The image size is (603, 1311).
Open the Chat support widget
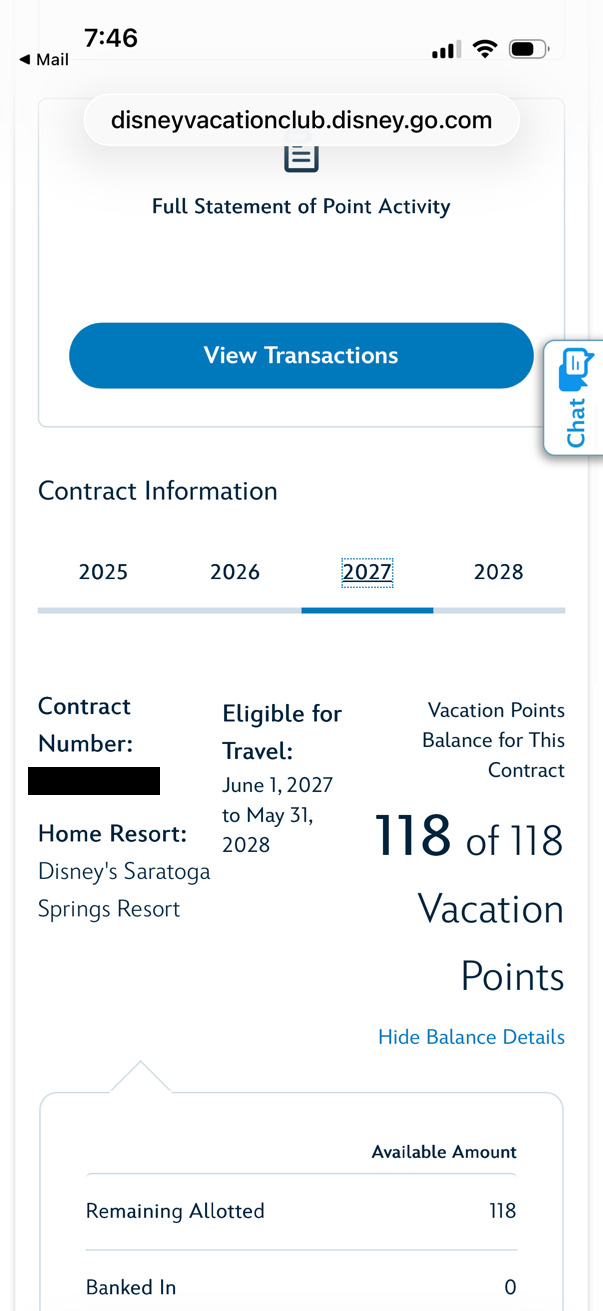(x=575, y=398)
